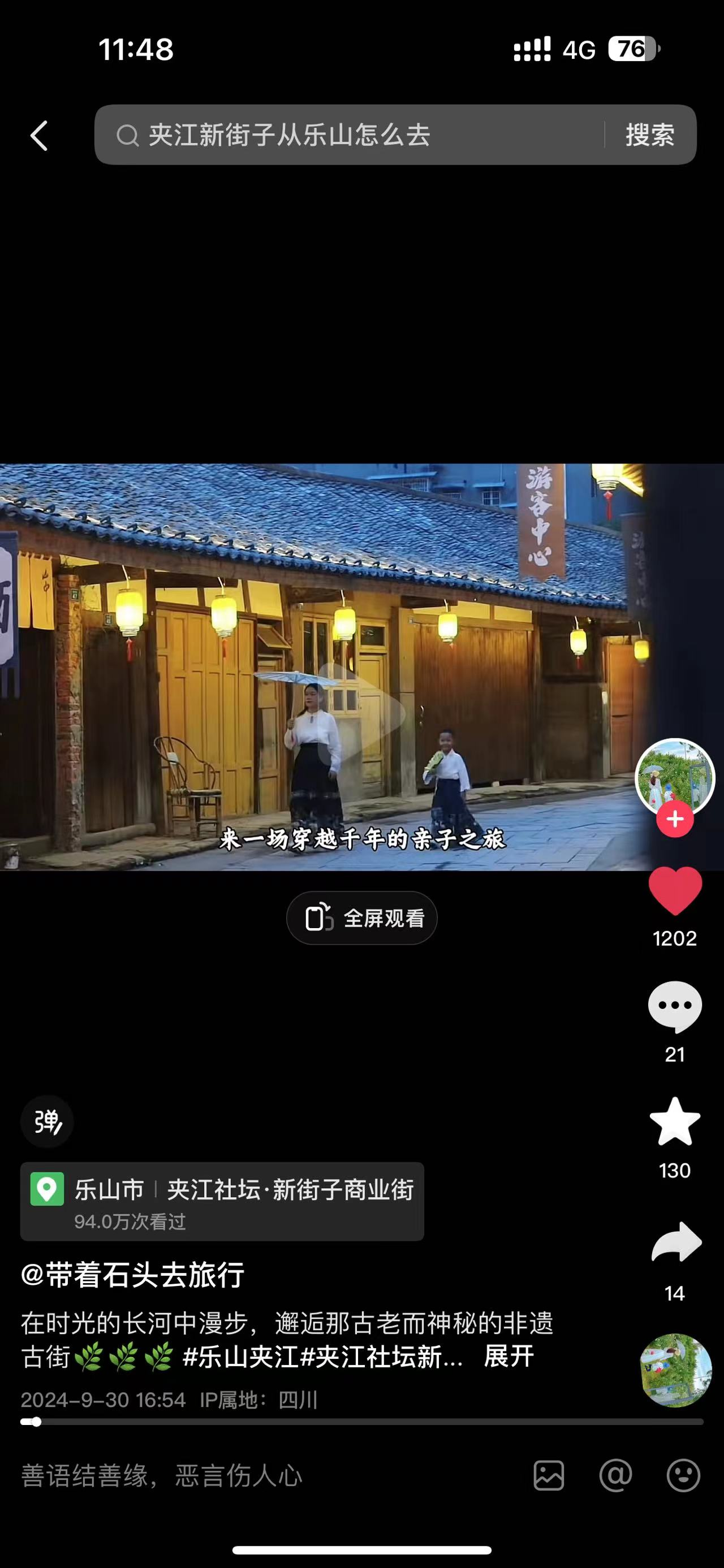Open the comments bubble
The width and height of the screenshot is (724, 1568).
coord(675,1007)
